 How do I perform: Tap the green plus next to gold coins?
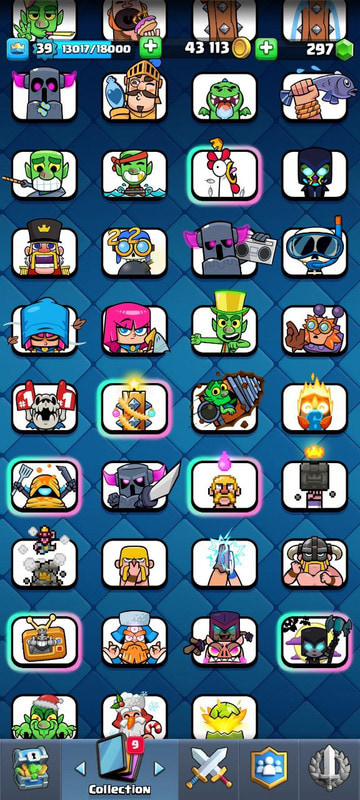(266, 49)
